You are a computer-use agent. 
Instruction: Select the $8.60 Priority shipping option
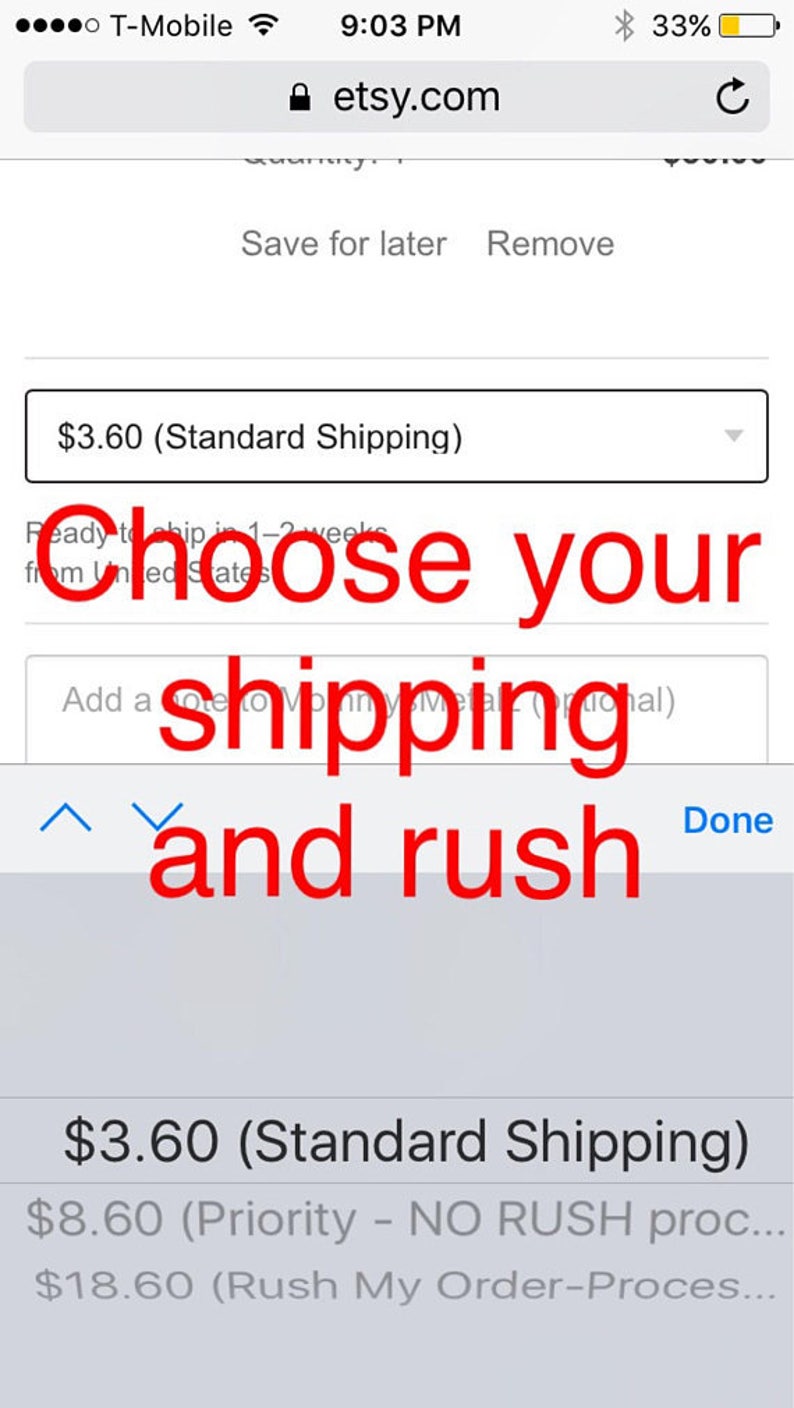click(405, 1219)
